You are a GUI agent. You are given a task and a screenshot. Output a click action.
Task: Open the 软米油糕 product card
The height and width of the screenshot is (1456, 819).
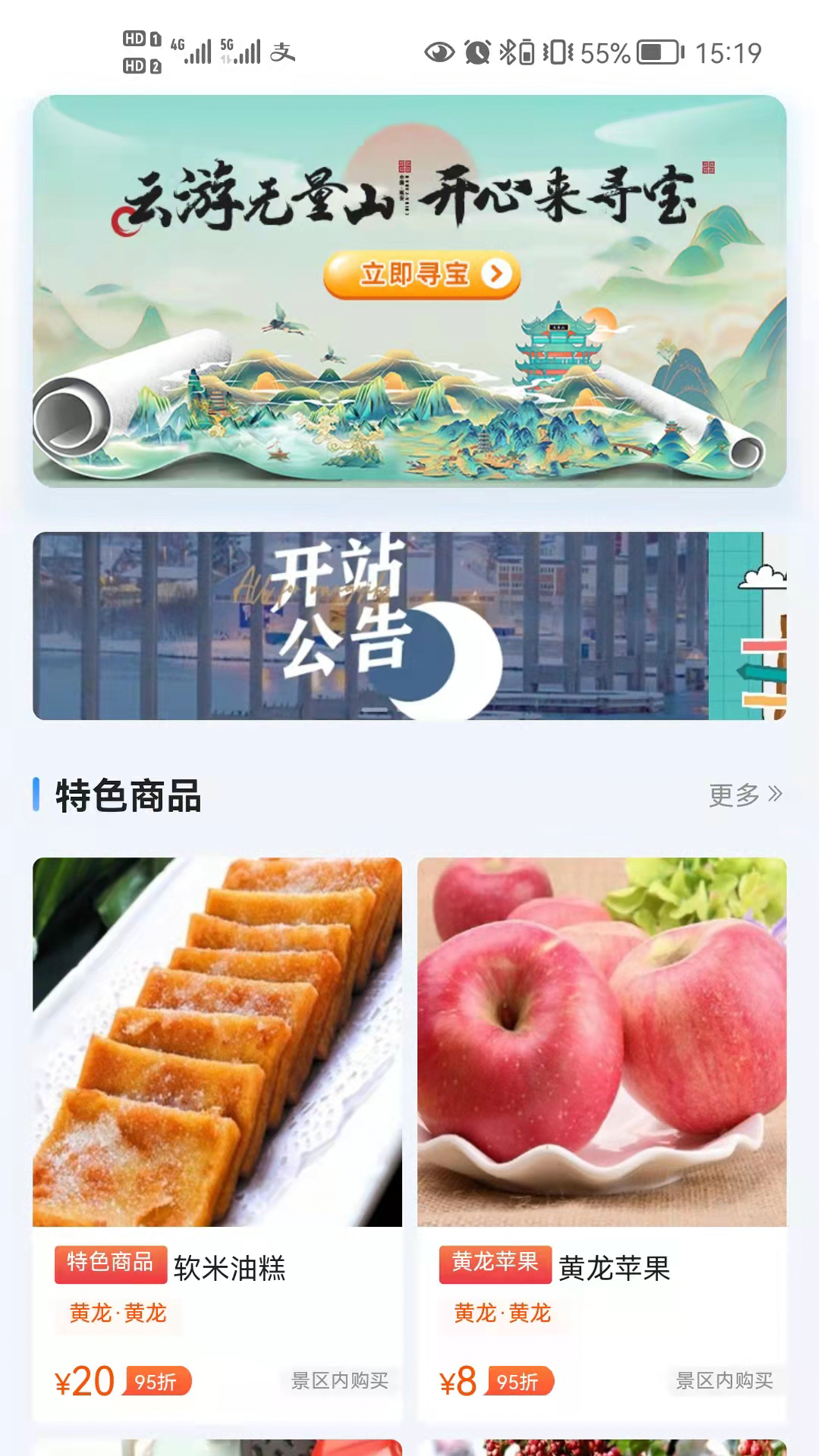click(217, 1139)
